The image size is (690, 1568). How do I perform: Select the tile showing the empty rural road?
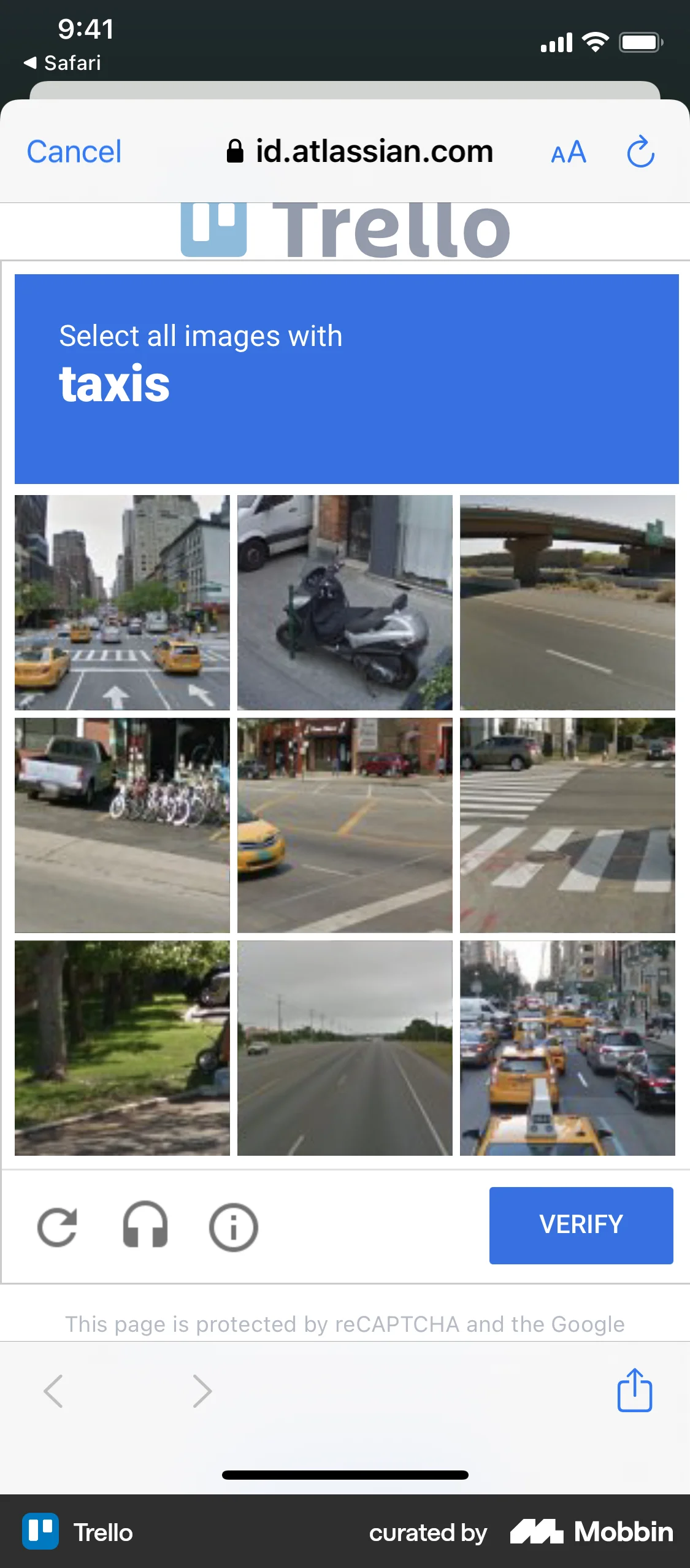pyautogui.click(x=345, y=1048)
